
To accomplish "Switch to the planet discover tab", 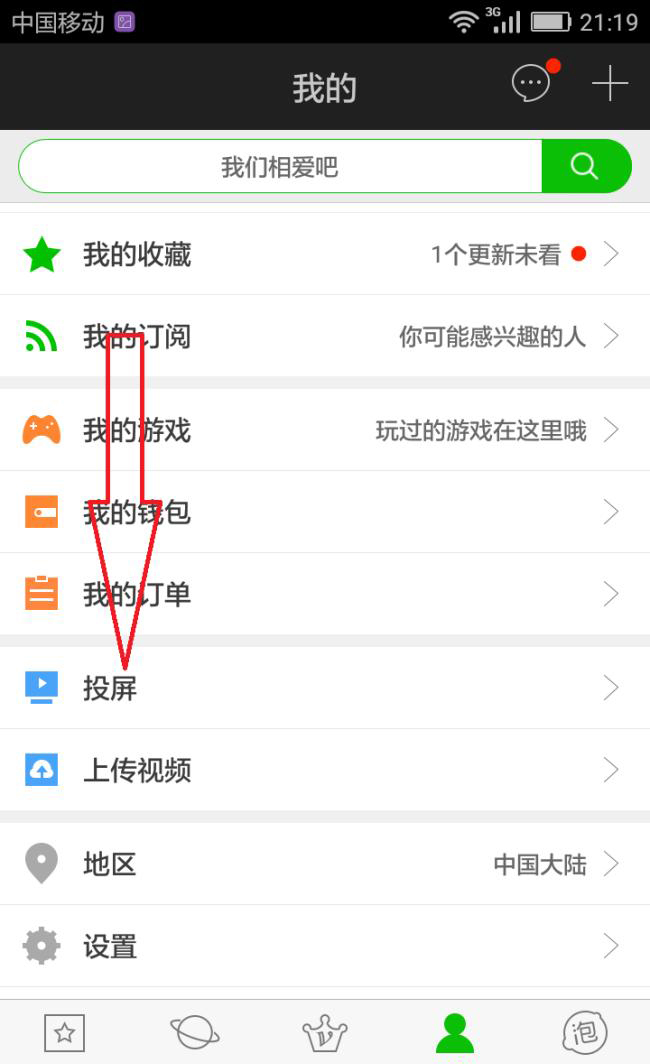I will [195, 1032].
